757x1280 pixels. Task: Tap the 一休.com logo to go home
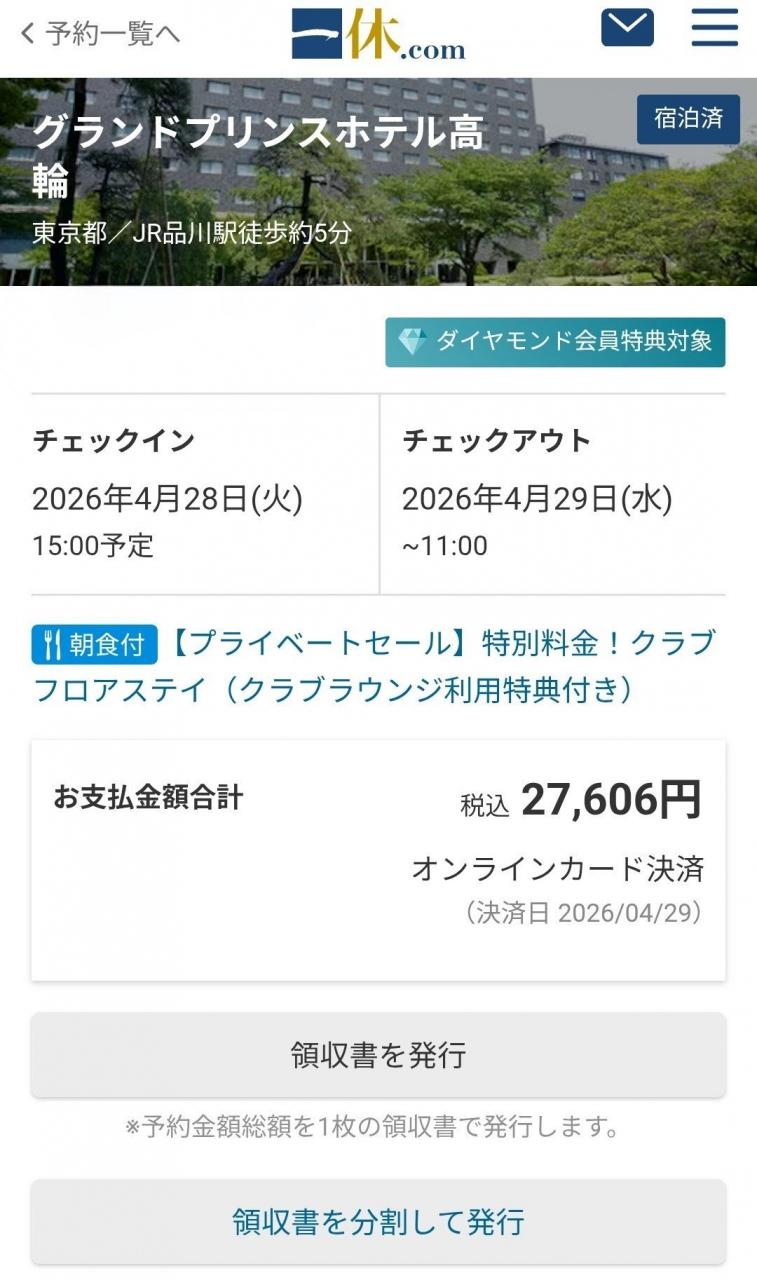click(378, 34)
